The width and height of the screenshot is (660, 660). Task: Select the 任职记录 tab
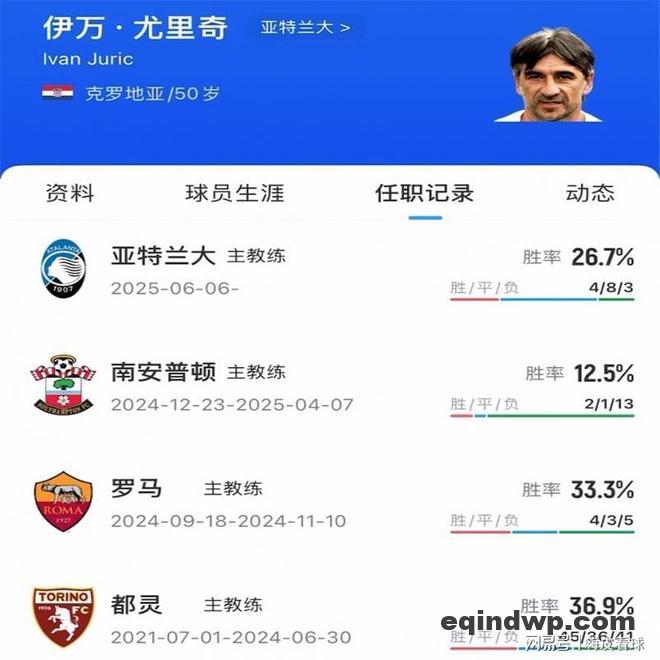424,193
